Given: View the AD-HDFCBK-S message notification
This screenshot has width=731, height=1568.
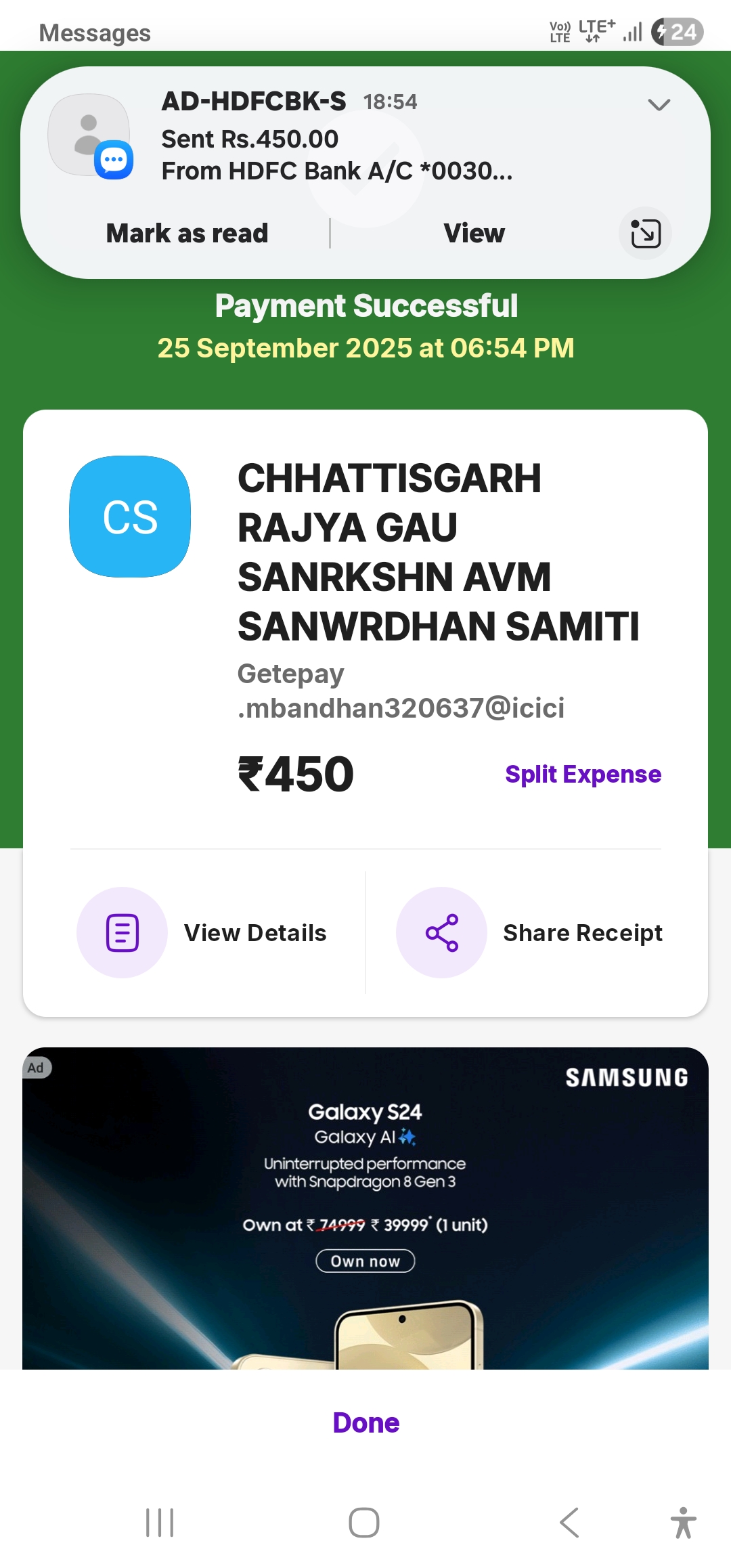Looking at the screenshot, I should pos(474,234).
